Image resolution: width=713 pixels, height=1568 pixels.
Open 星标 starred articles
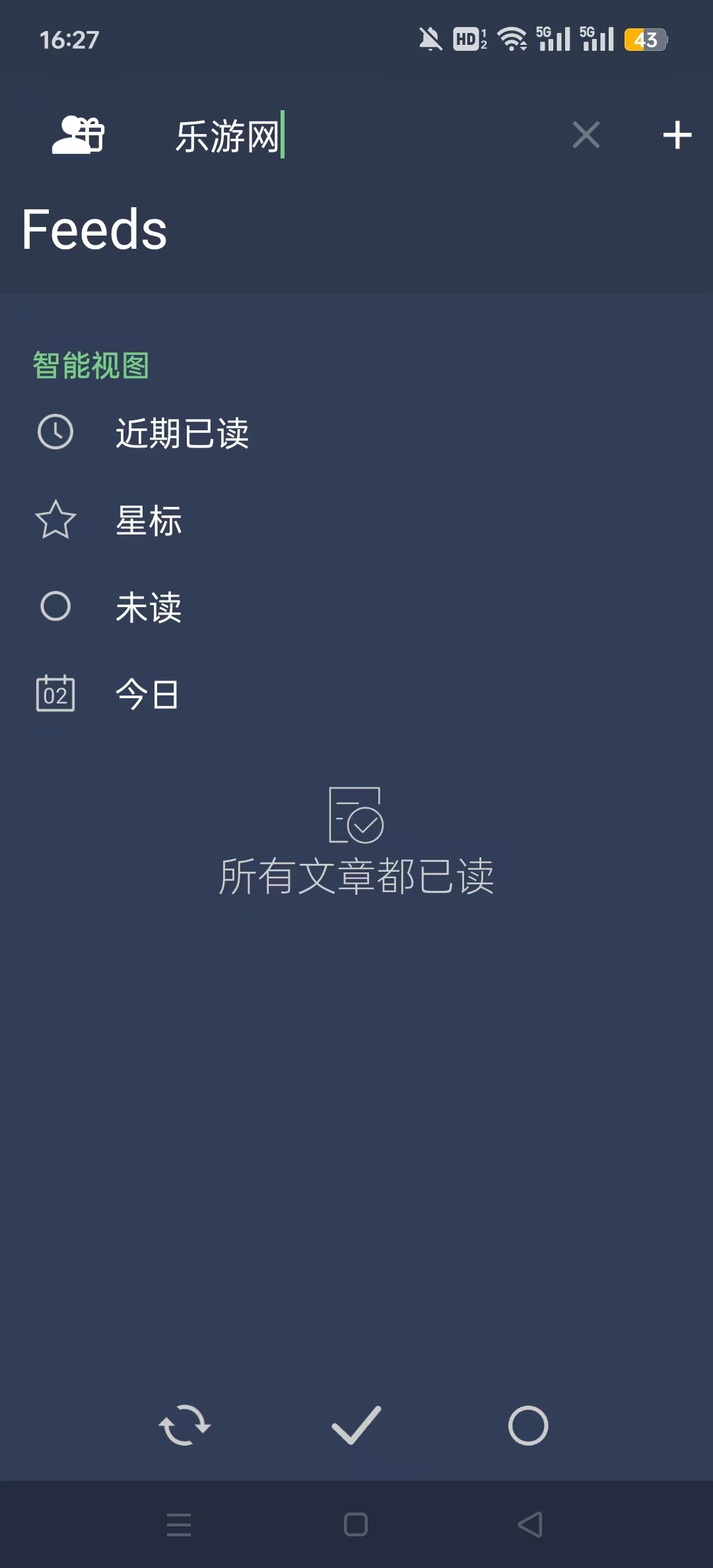coord(356,520)
